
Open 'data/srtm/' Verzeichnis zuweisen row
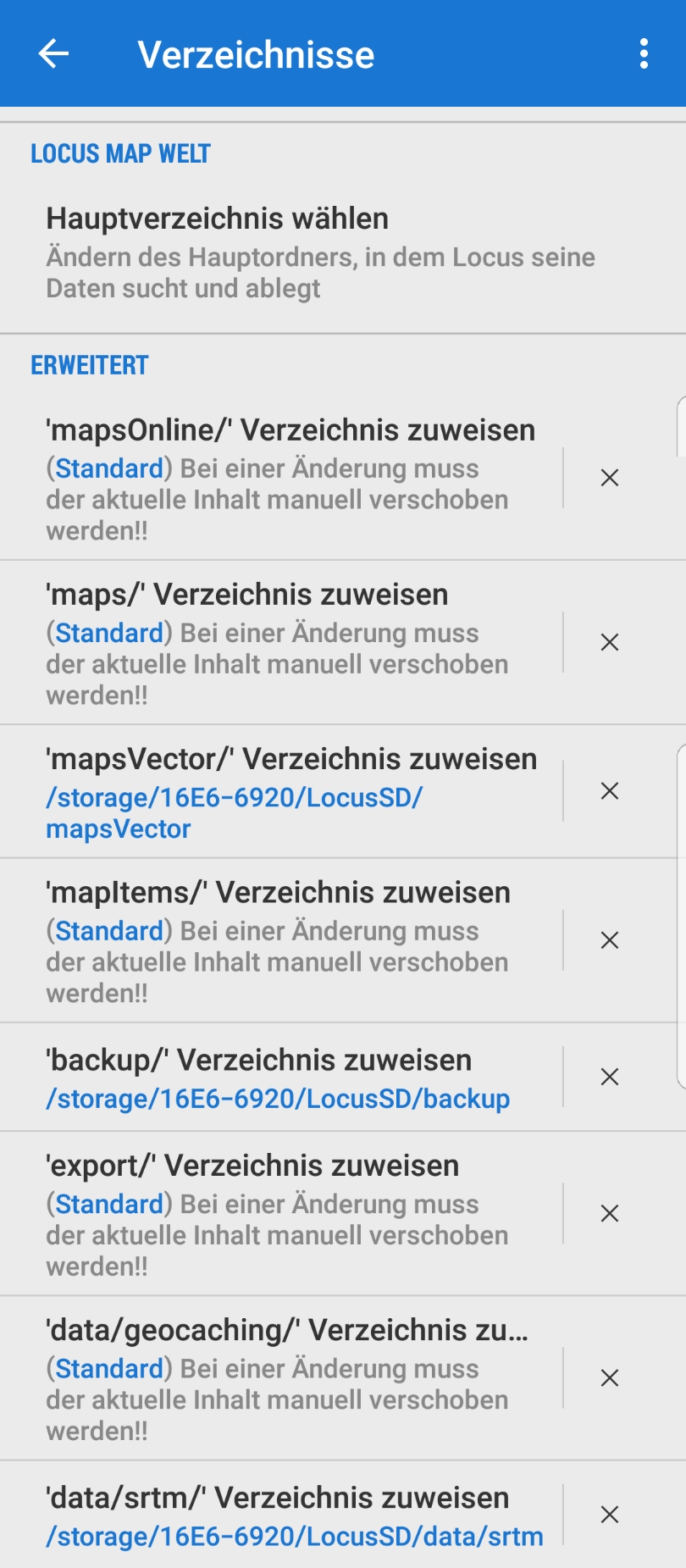[x=288, y=1515]
